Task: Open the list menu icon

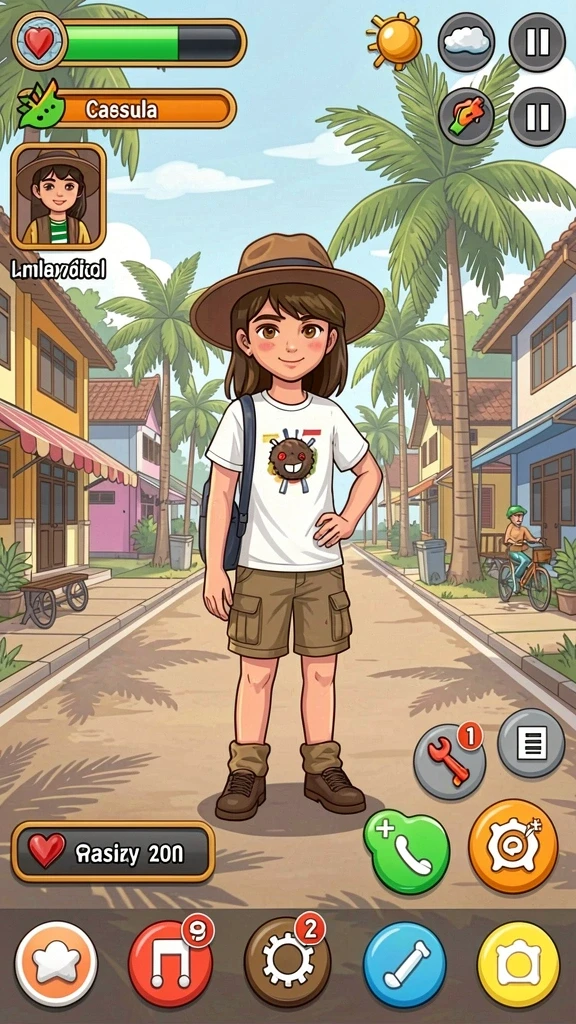Action: click(531, 743)
